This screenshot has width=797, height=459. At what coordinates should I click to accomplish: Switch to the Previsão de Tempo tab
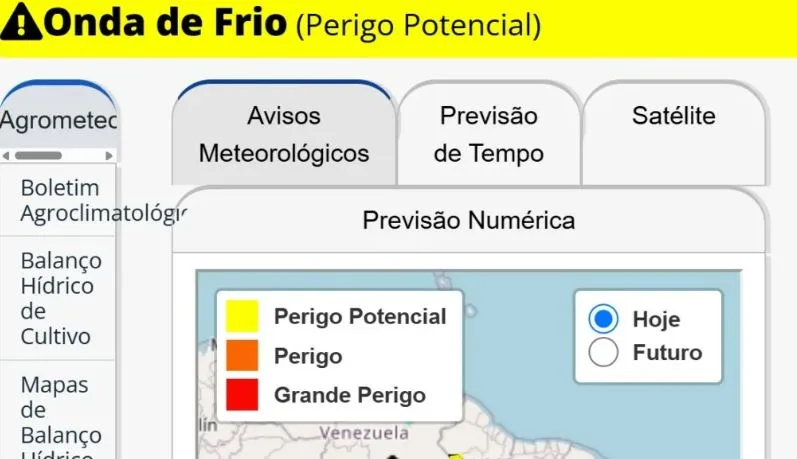tap(488, 135)
